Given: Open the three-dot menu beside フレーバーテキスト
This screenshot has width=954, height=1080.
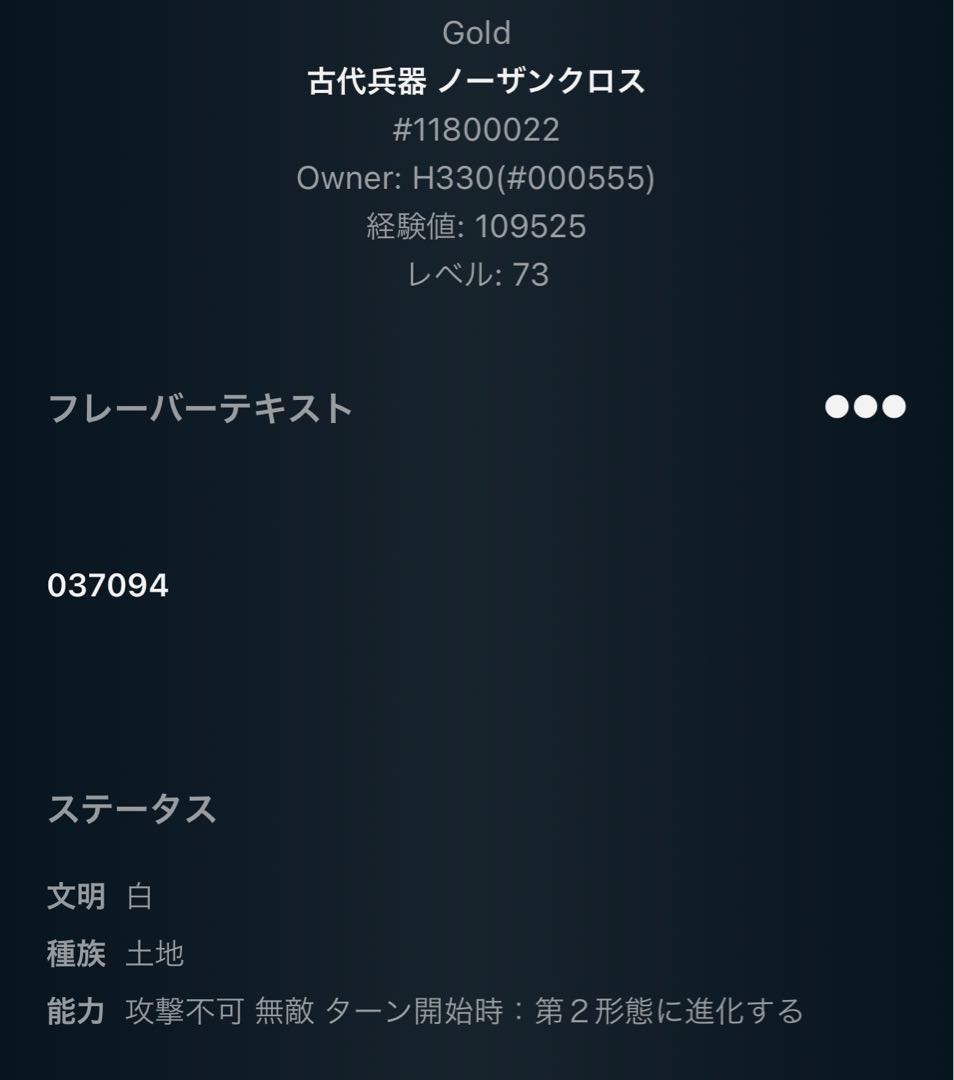Looking at the screenshot, I should point(865,407).
